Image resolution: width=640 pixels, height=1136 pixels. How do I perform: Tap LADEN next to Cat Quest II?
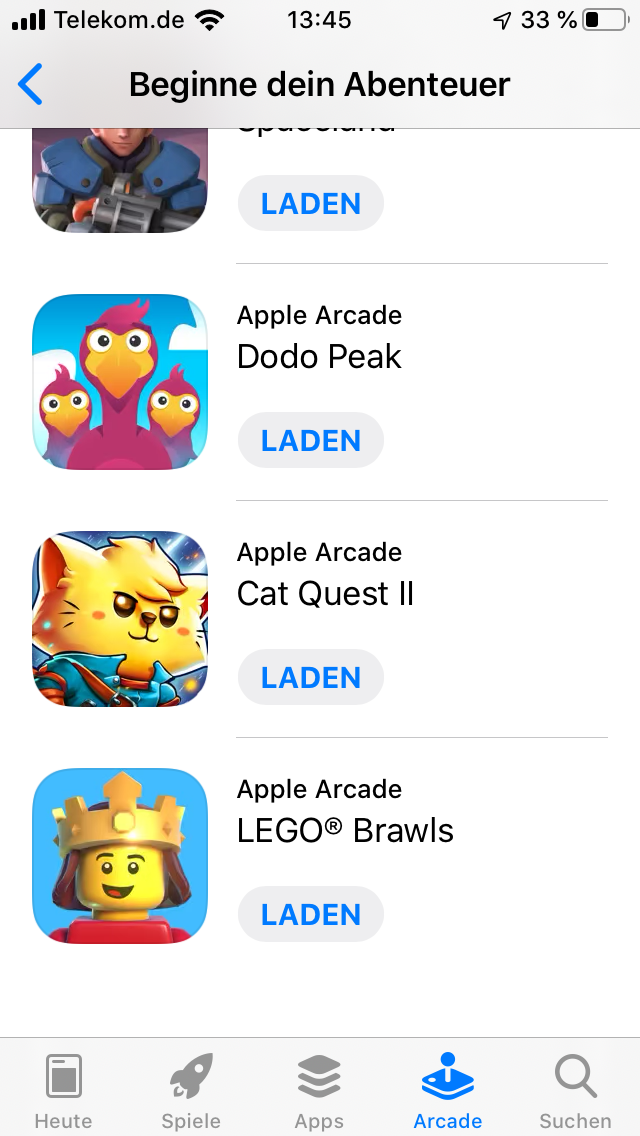click(x=310, y=678)
